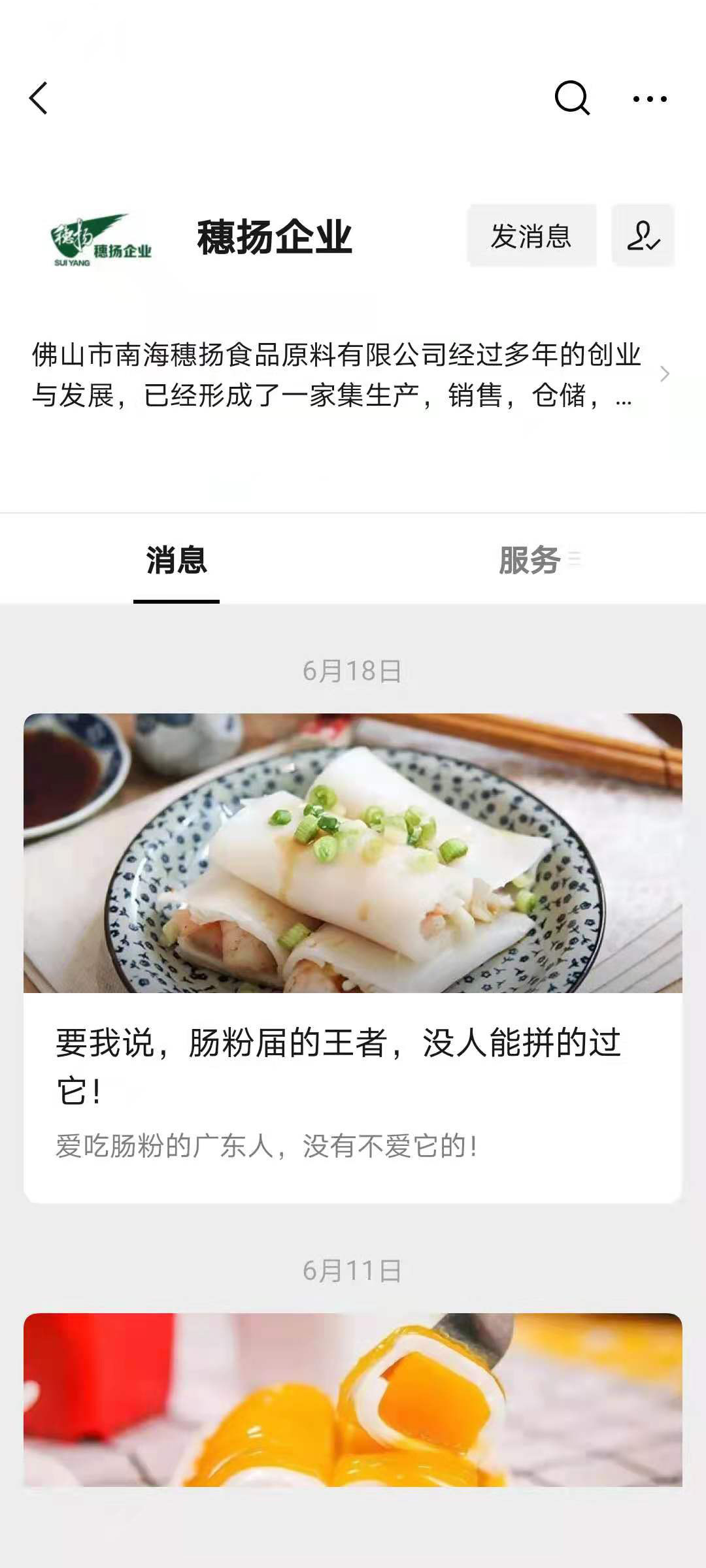Open the June 11 mango dessert article
706x1568 pixels.
pos(353,1399)
